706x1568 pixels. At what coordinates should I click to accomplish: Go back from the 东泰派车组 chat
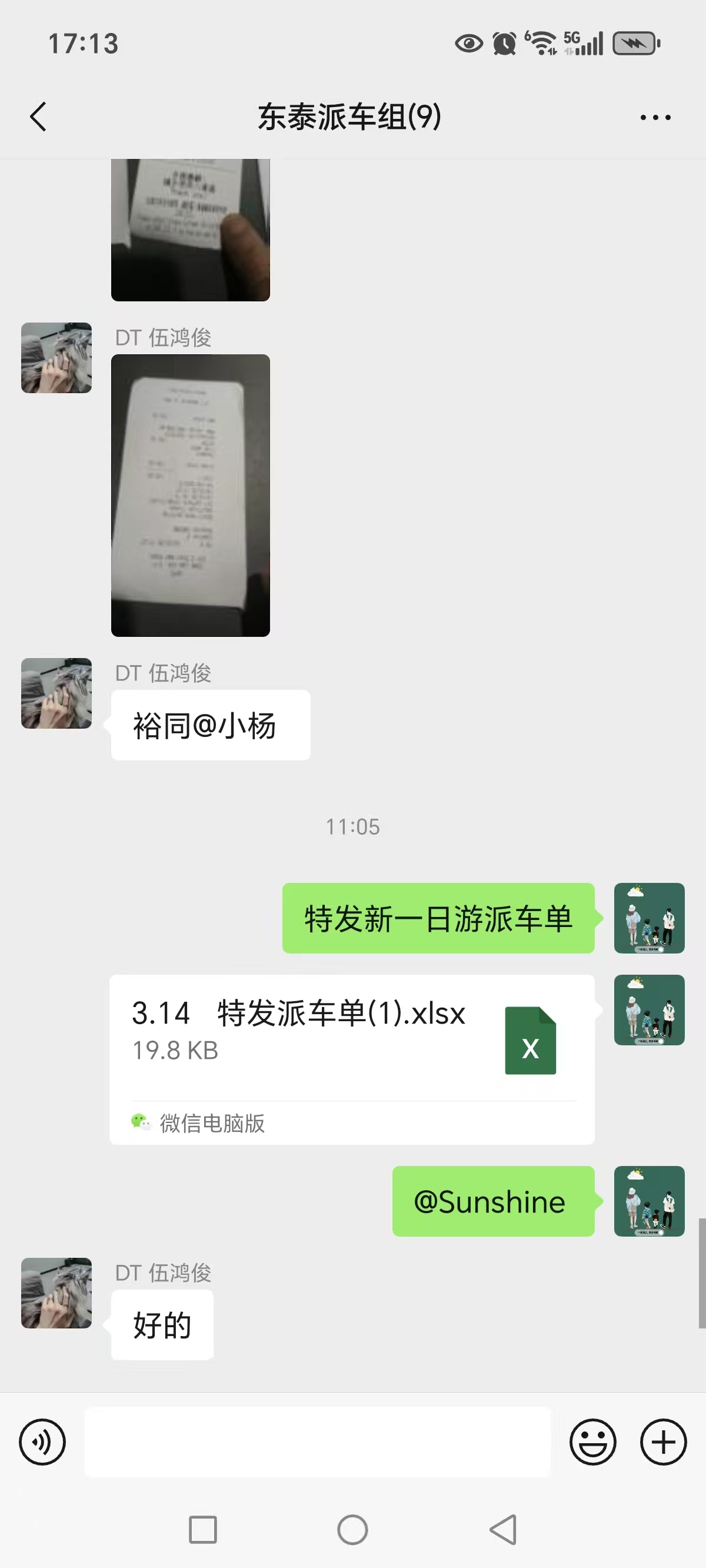pyautogui.click(x=38, y=117)
